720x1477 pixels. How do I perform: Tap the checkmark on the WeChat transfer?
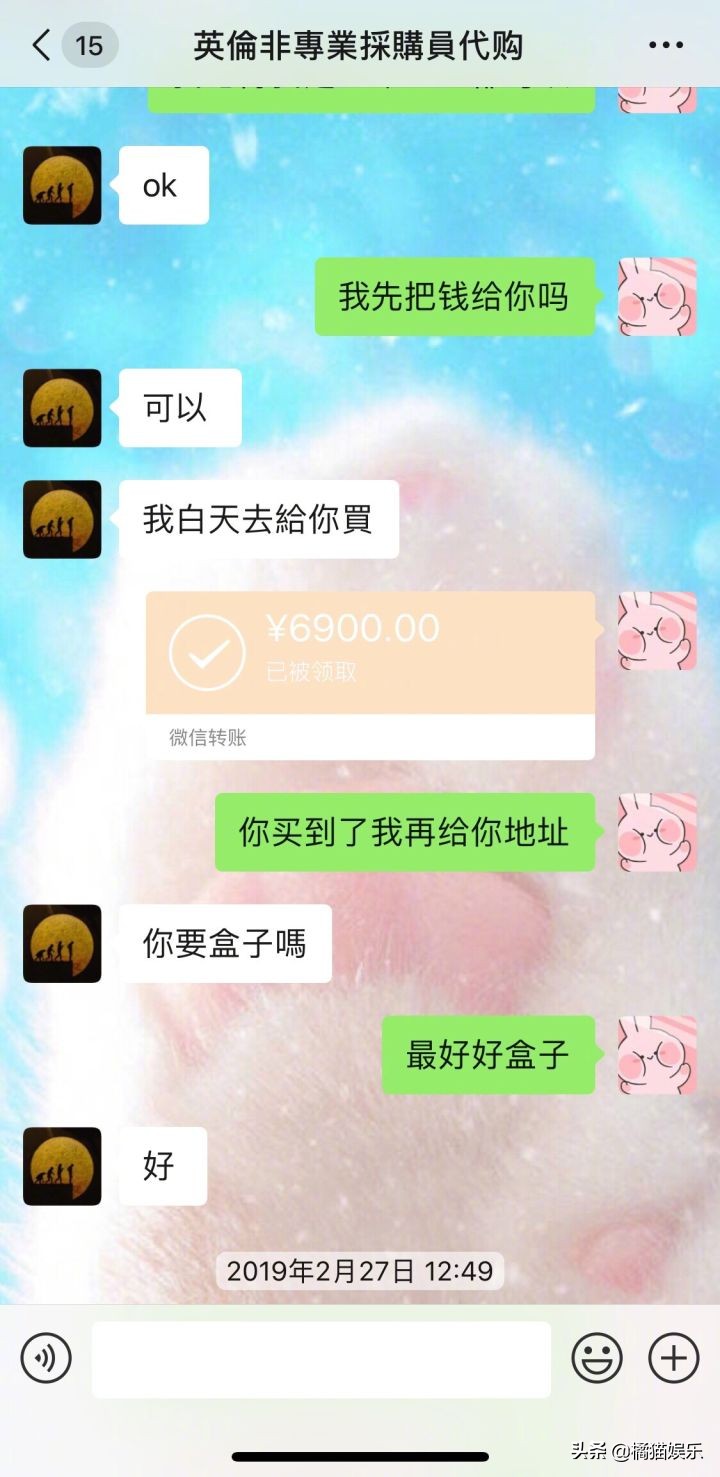[x=208, y=652]
